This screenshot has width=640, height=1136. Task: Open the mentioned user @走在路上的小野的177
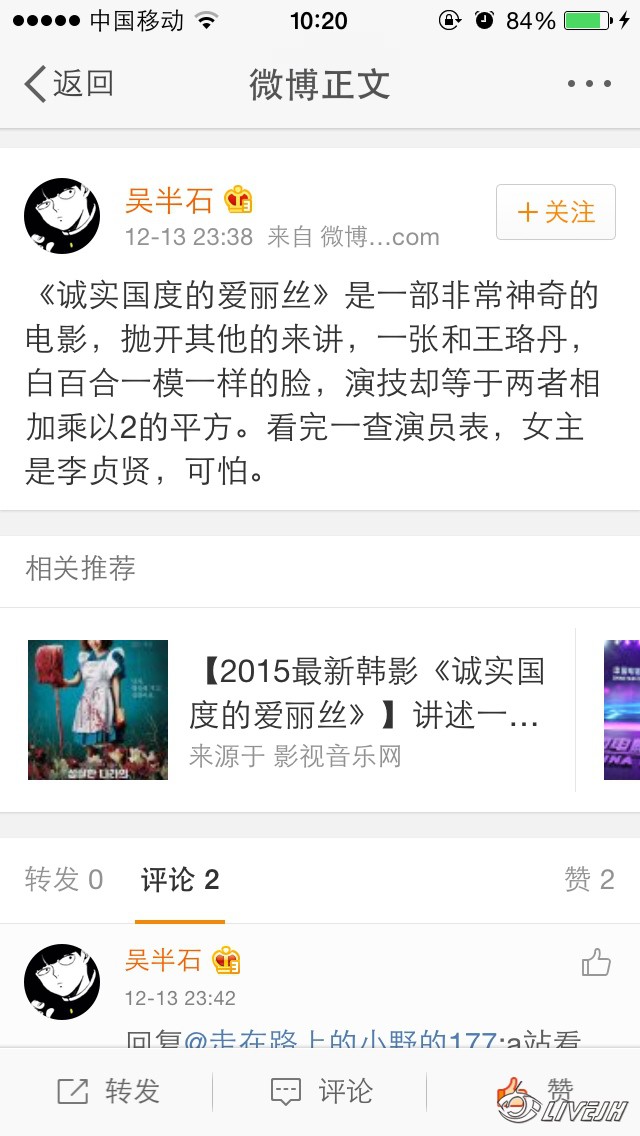(x=340, y=1040)
